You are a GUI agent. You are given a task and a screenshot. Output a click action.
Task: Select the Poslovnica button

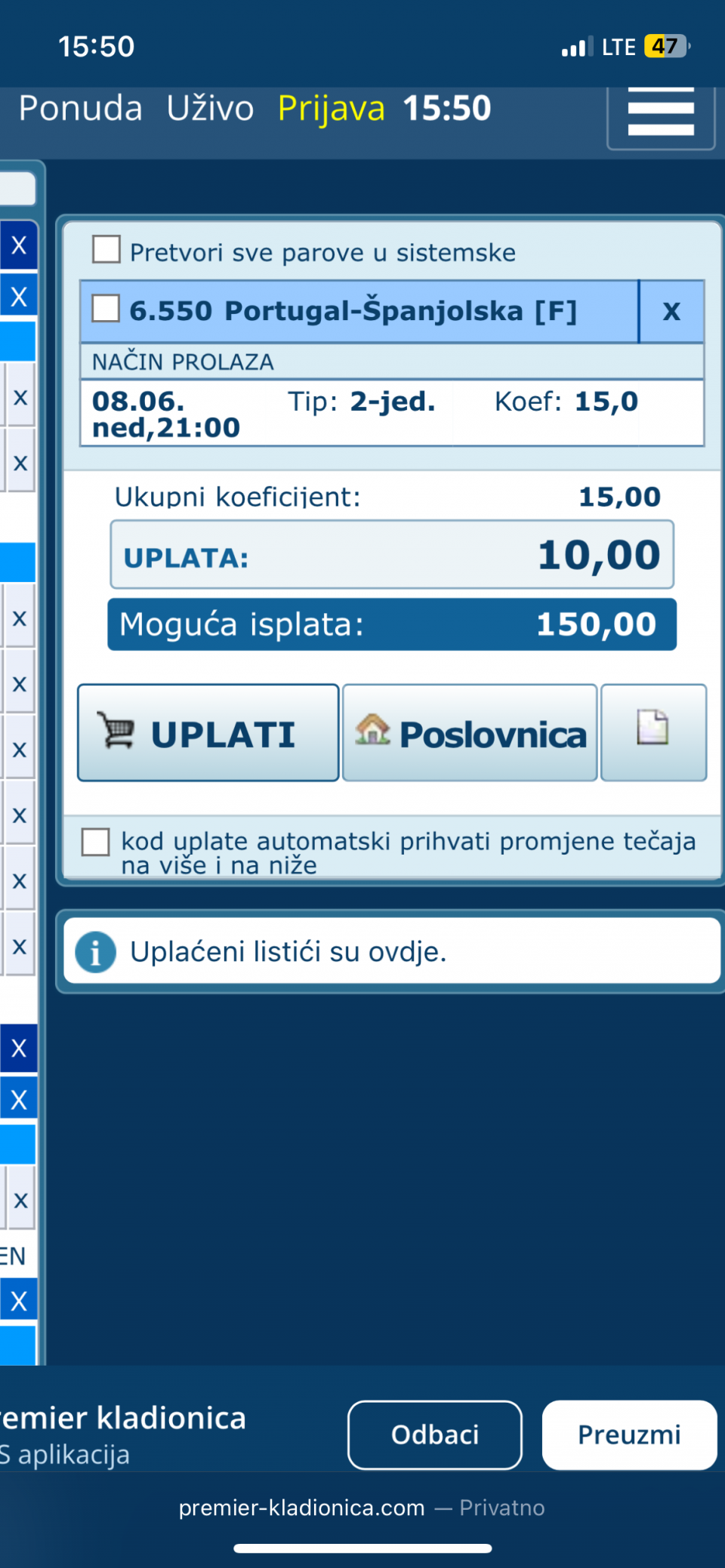pos(470,733)
